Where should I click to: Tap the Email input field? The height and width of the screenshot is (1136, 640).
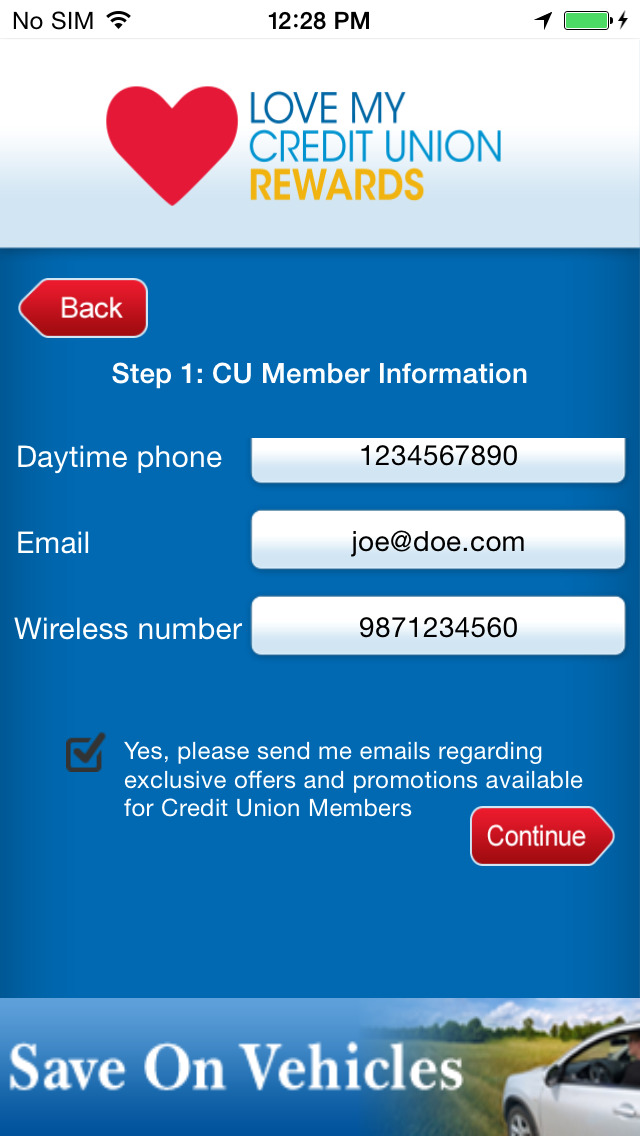coord(438,540)
